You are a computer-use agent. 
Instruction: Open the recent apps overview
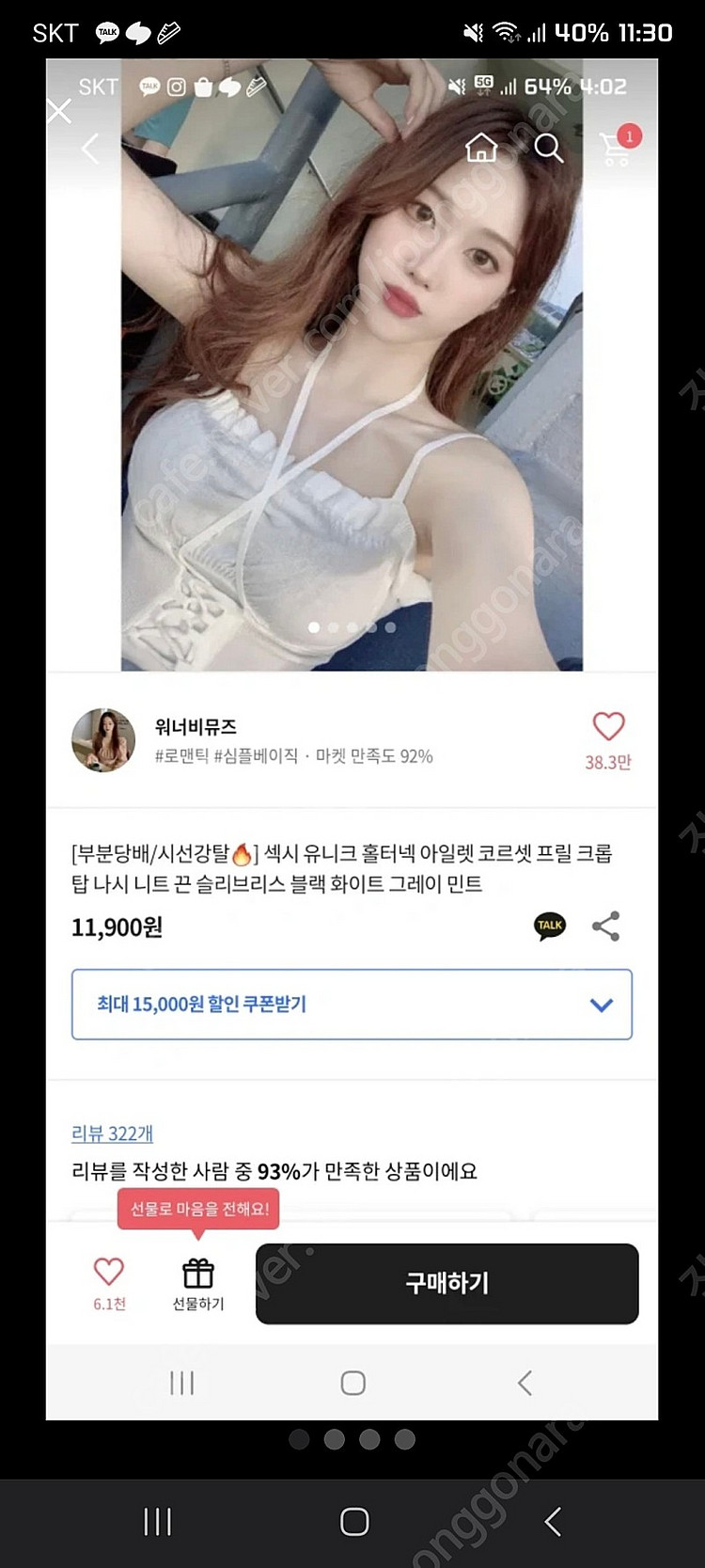point(157,1521)
